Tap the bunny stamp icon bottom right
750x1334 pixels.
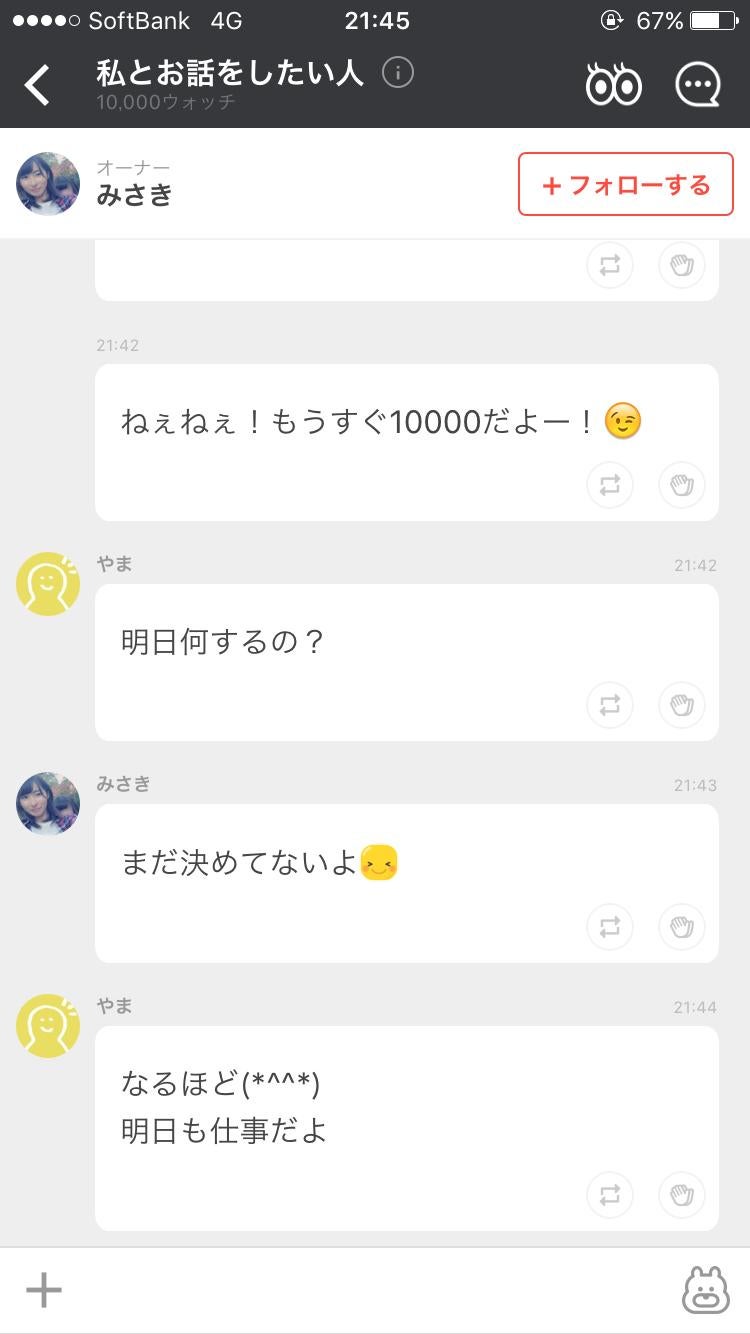point(706,1291)
